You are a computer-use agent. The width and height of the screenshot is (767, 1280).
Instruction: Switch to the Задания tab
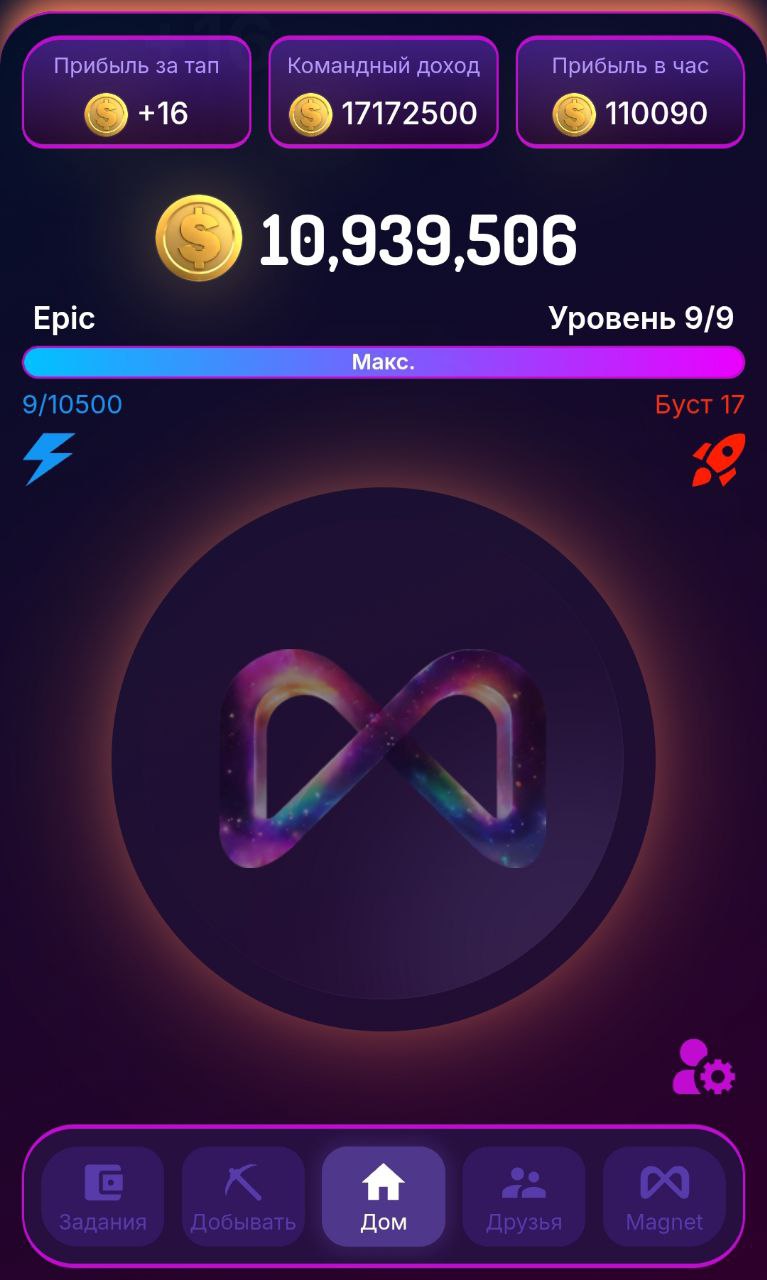[103, 1196]
